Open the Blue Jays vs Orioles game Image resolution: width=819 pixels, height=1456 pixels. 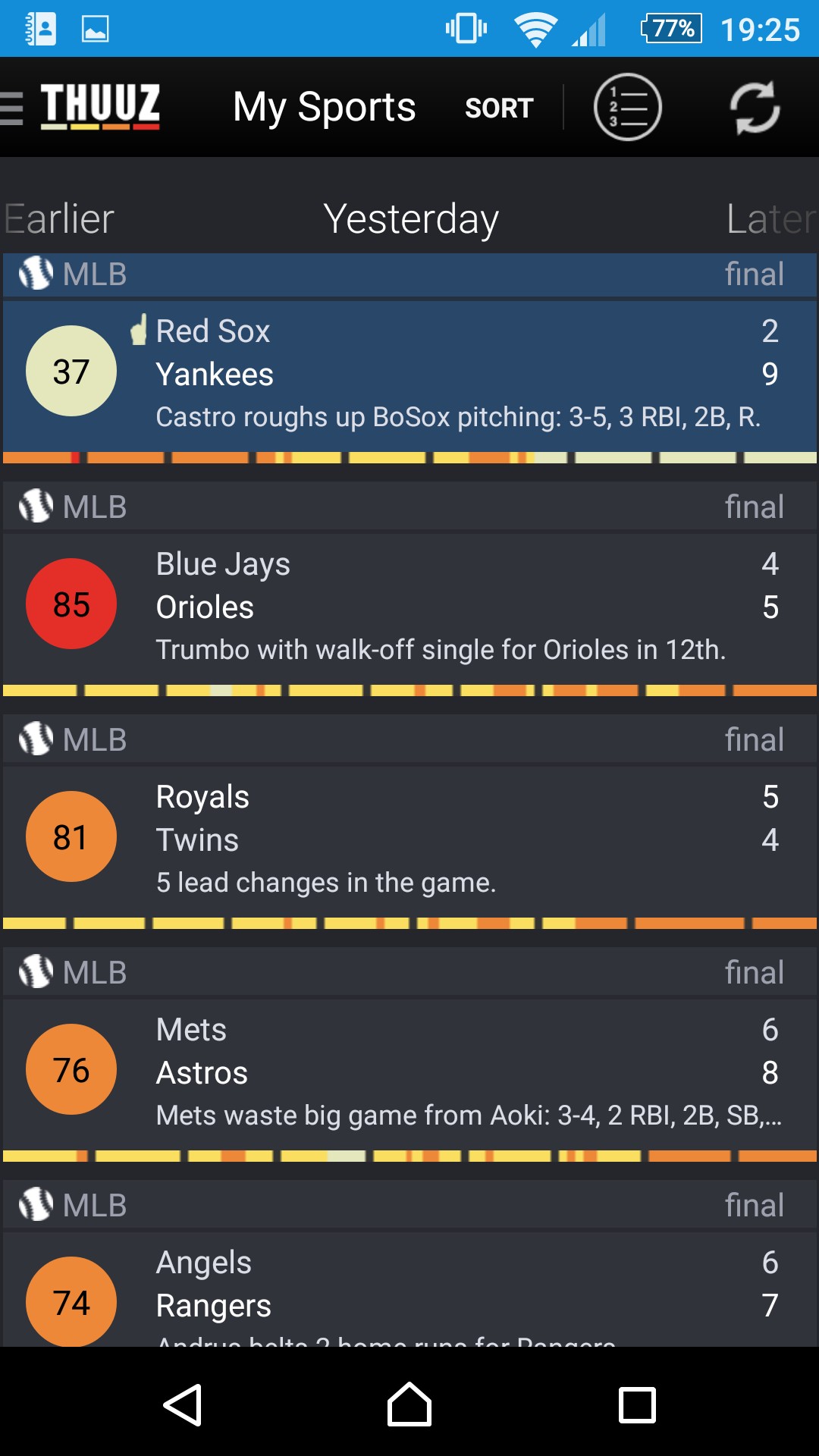[x=409, y=607]
